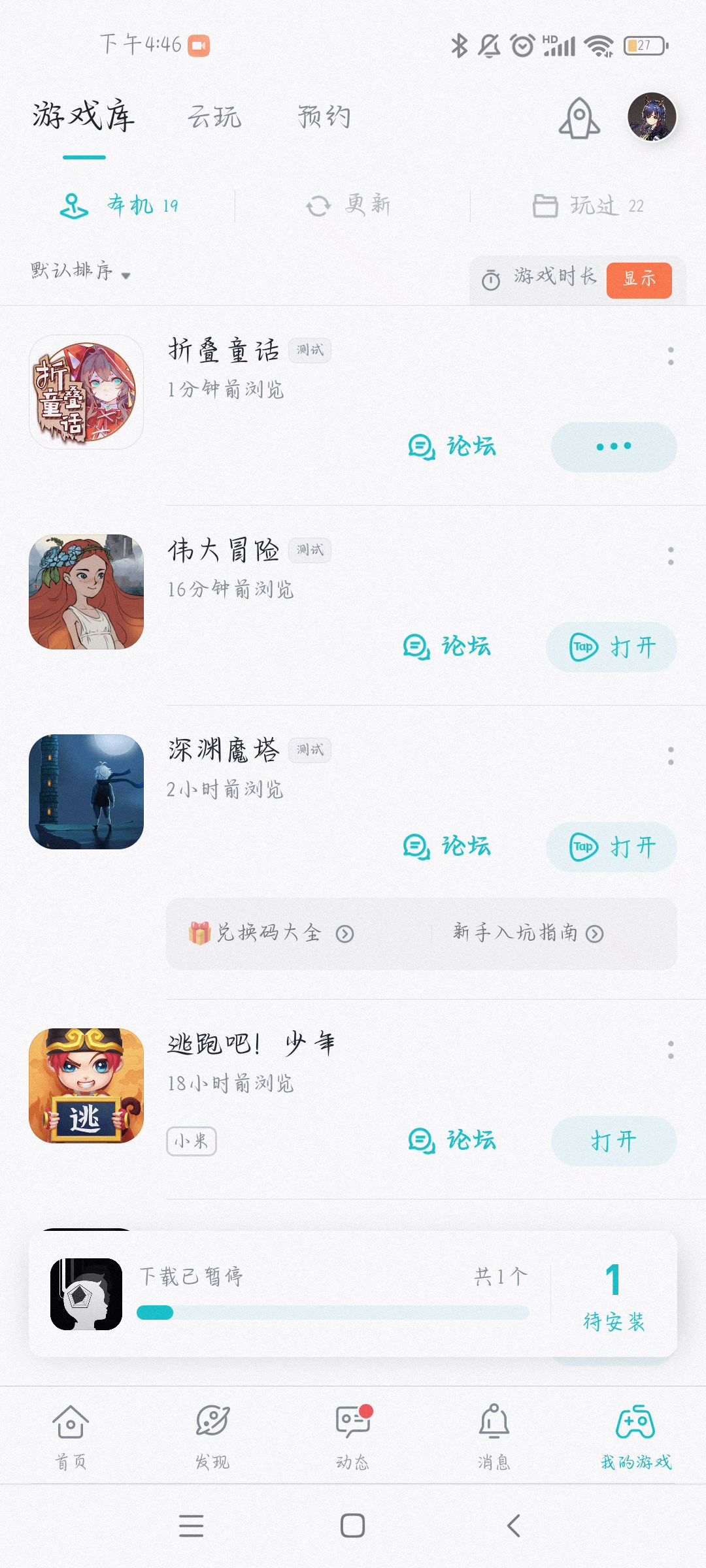706x1568 pixels.
Task: Switch to the 预约 tab
Action: click(x=324, y=118)
